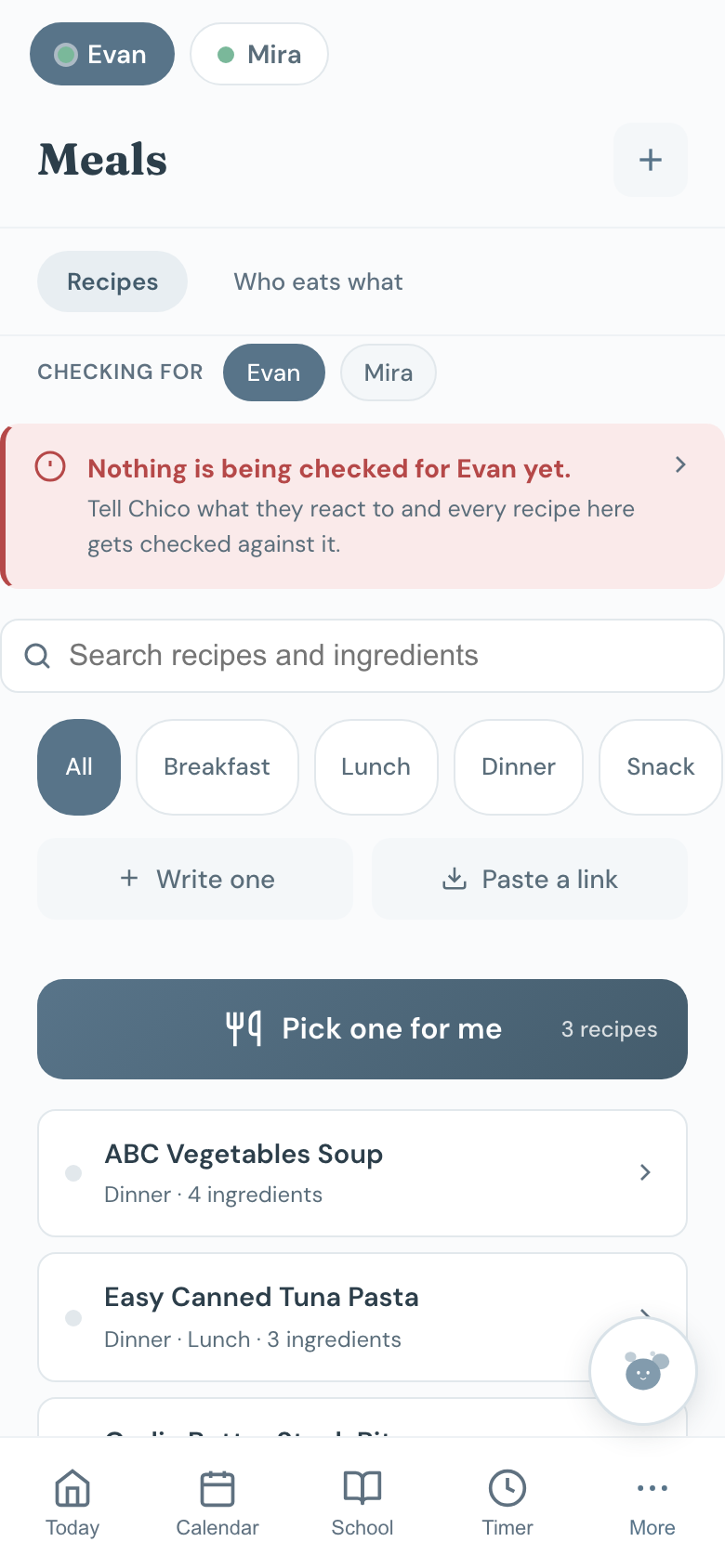
Task: Open the Timer tab
Action: 507,1503
